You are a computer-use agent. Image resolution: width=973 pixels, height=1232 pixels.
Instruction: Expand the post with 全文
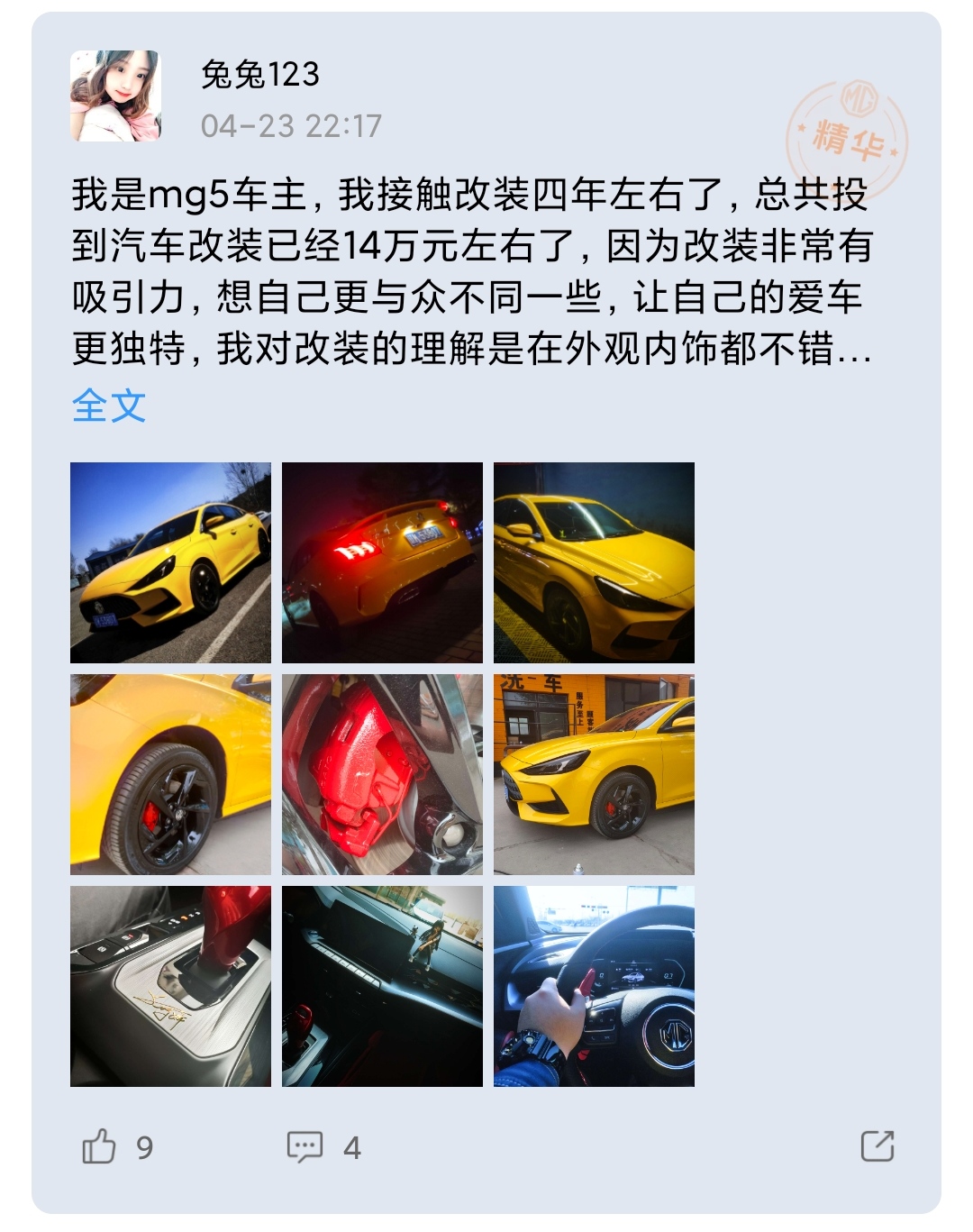coord(108,406)
